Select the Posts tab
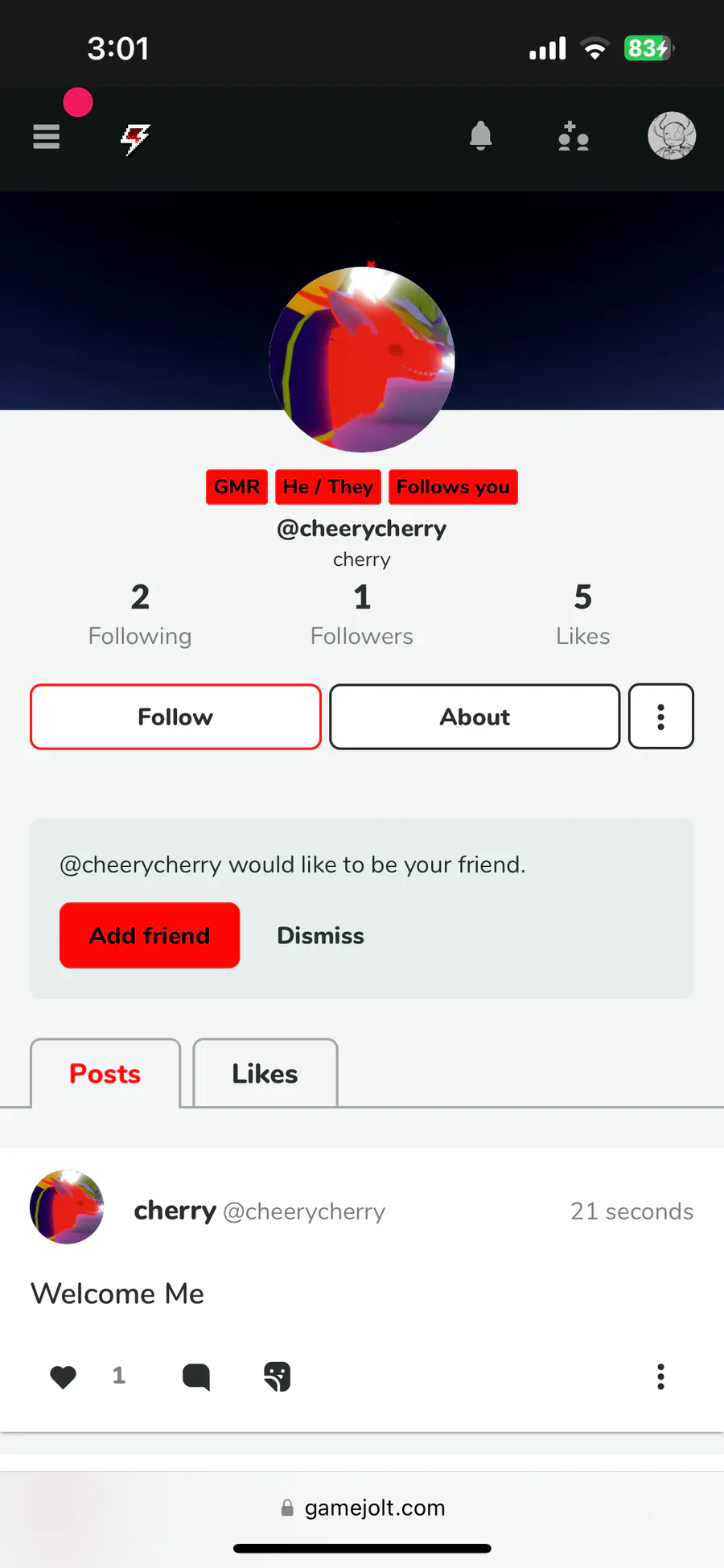The width and height of the screenshot is (724, 1568). pos(105,1074)
